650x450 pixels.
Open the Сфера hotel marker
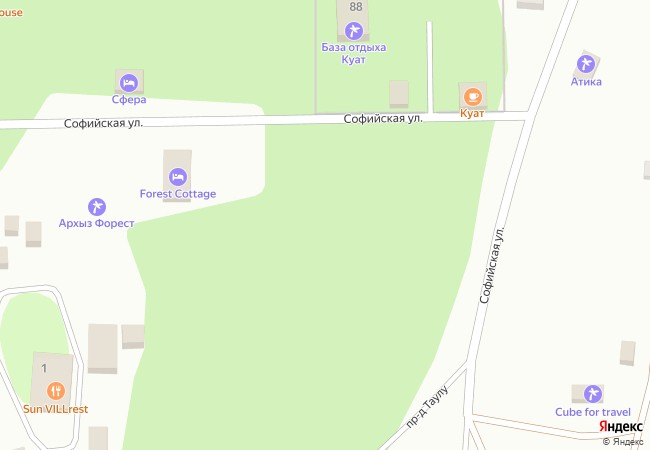(128, 81)
